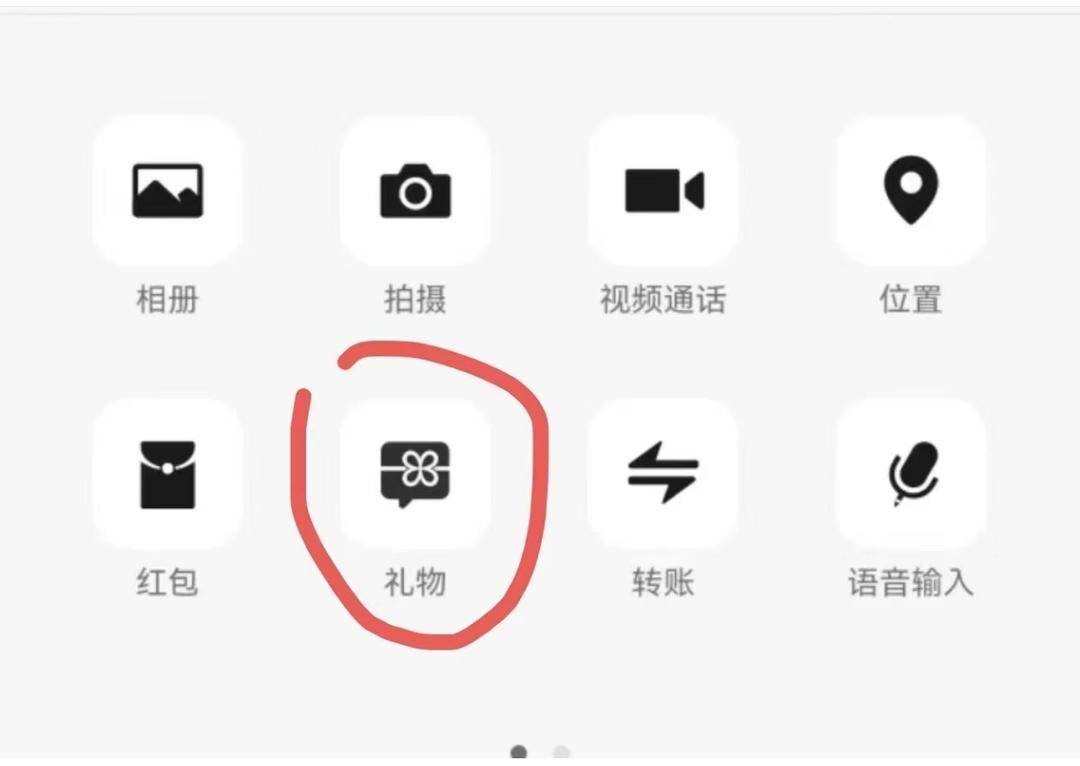The width and height of the screenshot is (1080, 766).
Task: Tap the second page indicator dot
Action: click(x=562, y=752)
